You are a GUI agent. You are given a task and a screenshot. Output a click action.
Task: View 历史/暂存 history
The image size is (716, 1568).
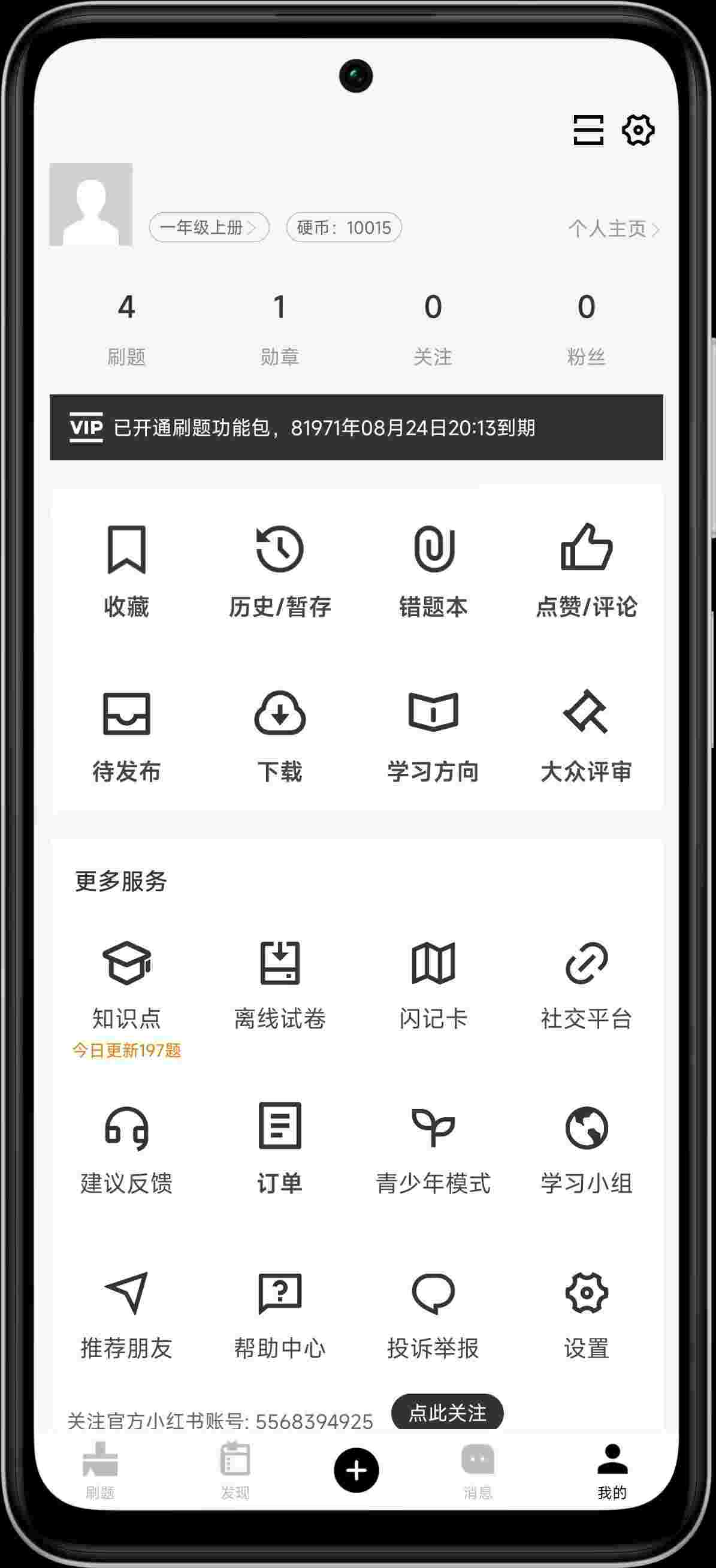[x=280, y=571]
